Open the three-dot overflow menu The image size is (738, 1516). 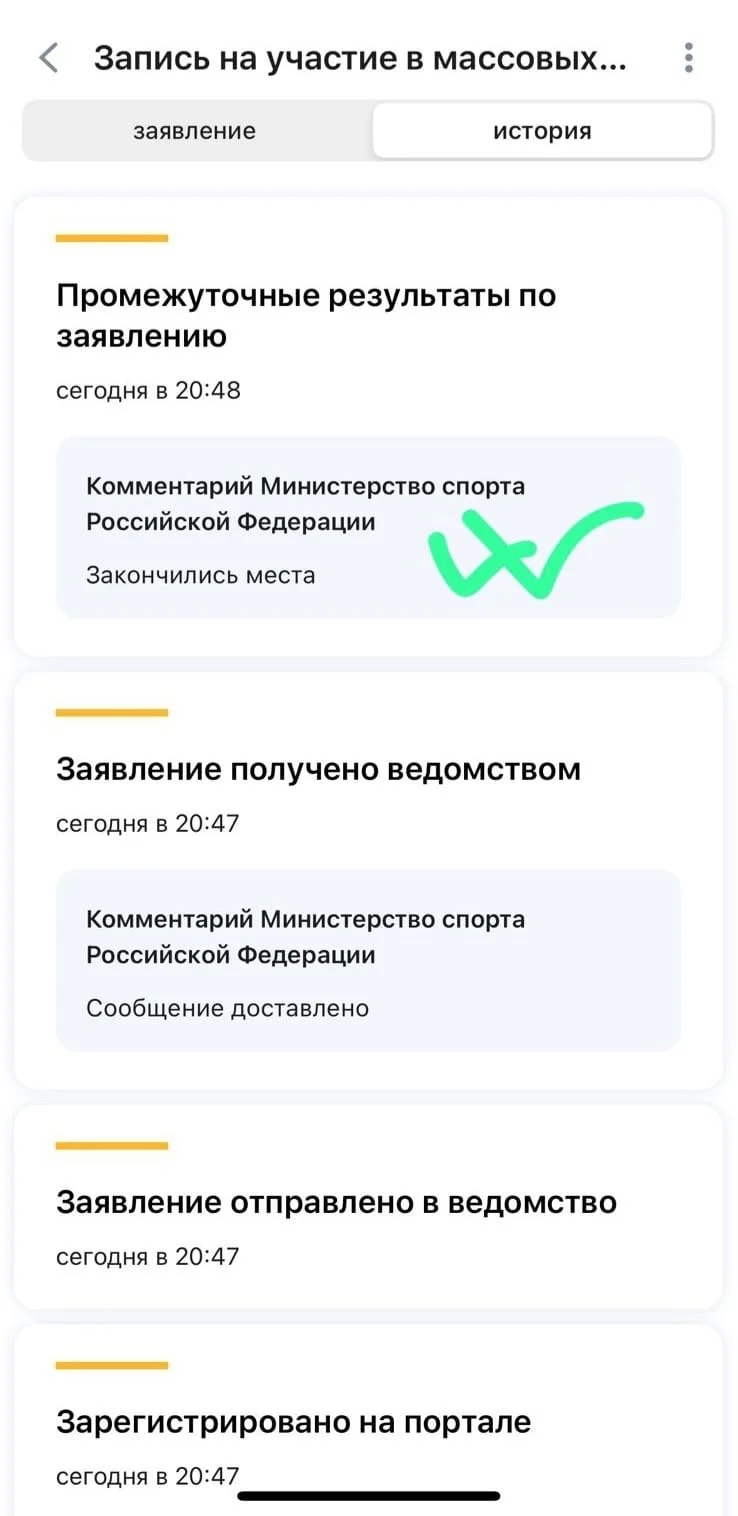pyautogui.click(x=689, y=58)
